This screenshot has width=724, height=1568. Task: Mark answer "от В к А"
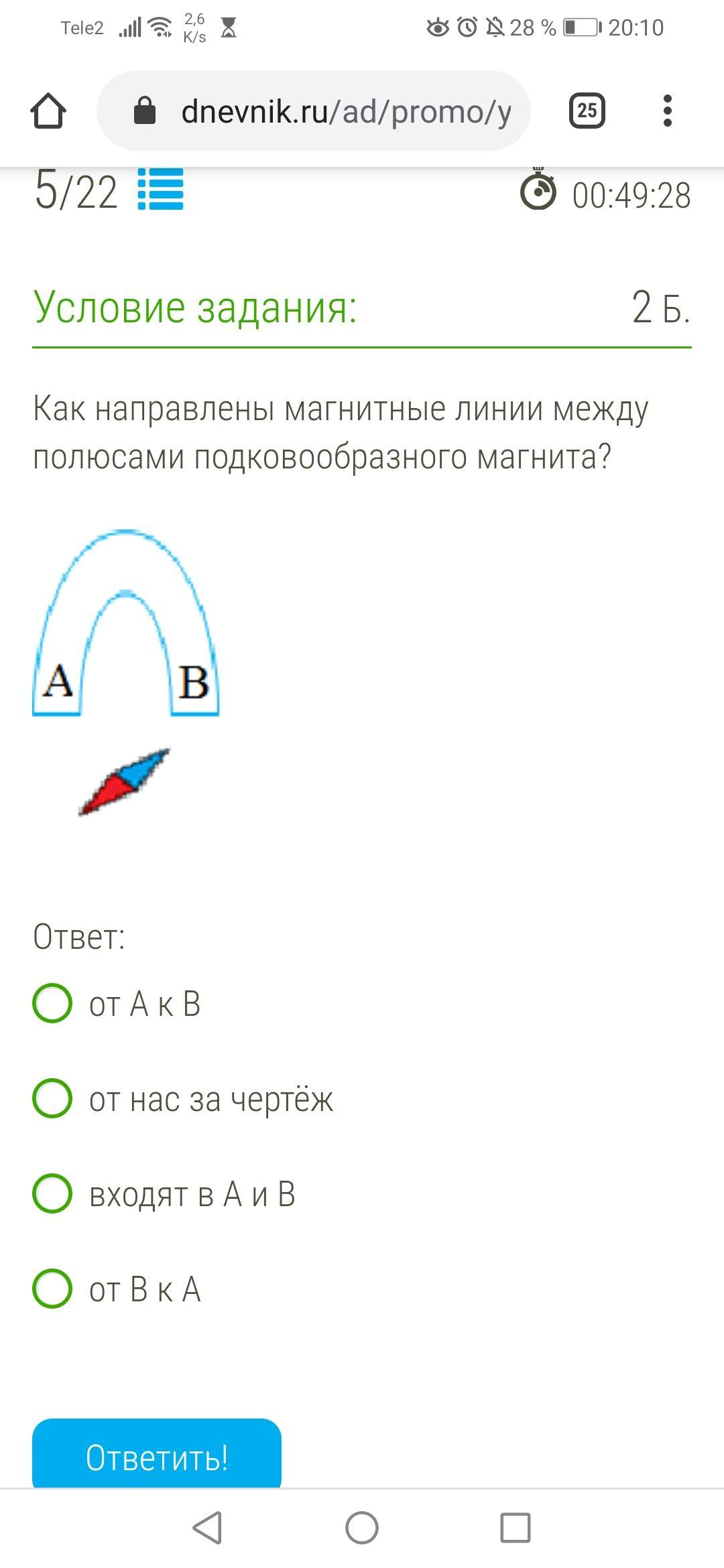pyautogui.click(x=52, y=1289)
